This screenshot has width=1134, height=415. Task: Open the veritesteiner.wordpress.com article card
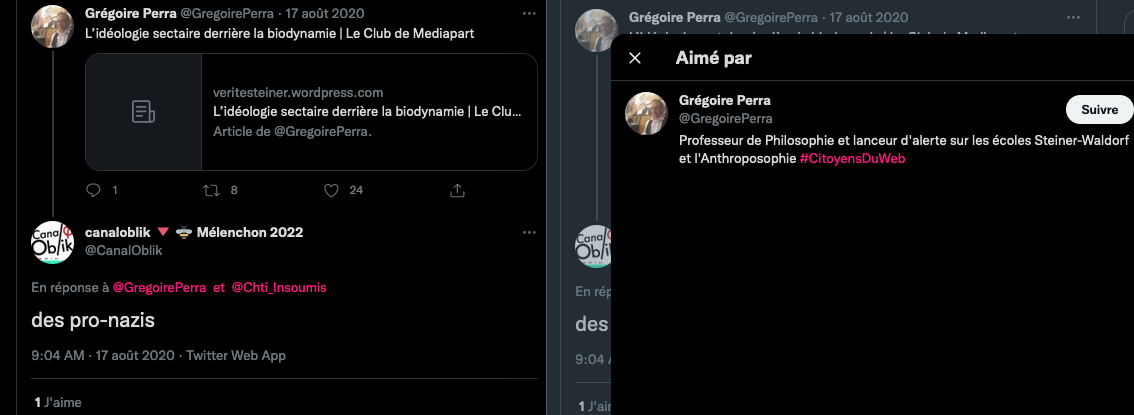(311, 112)
